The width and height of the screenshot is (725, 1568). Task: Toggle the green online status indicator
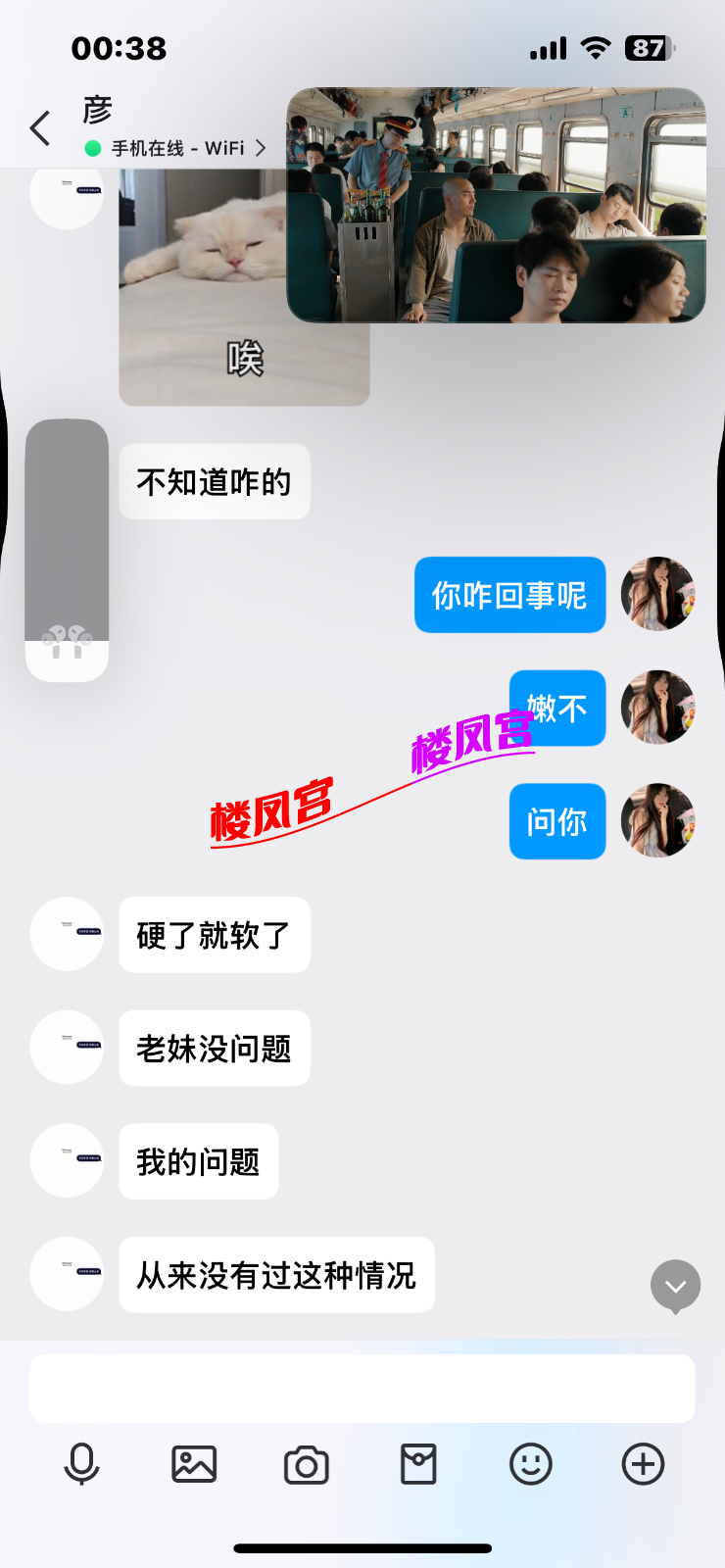89,147
